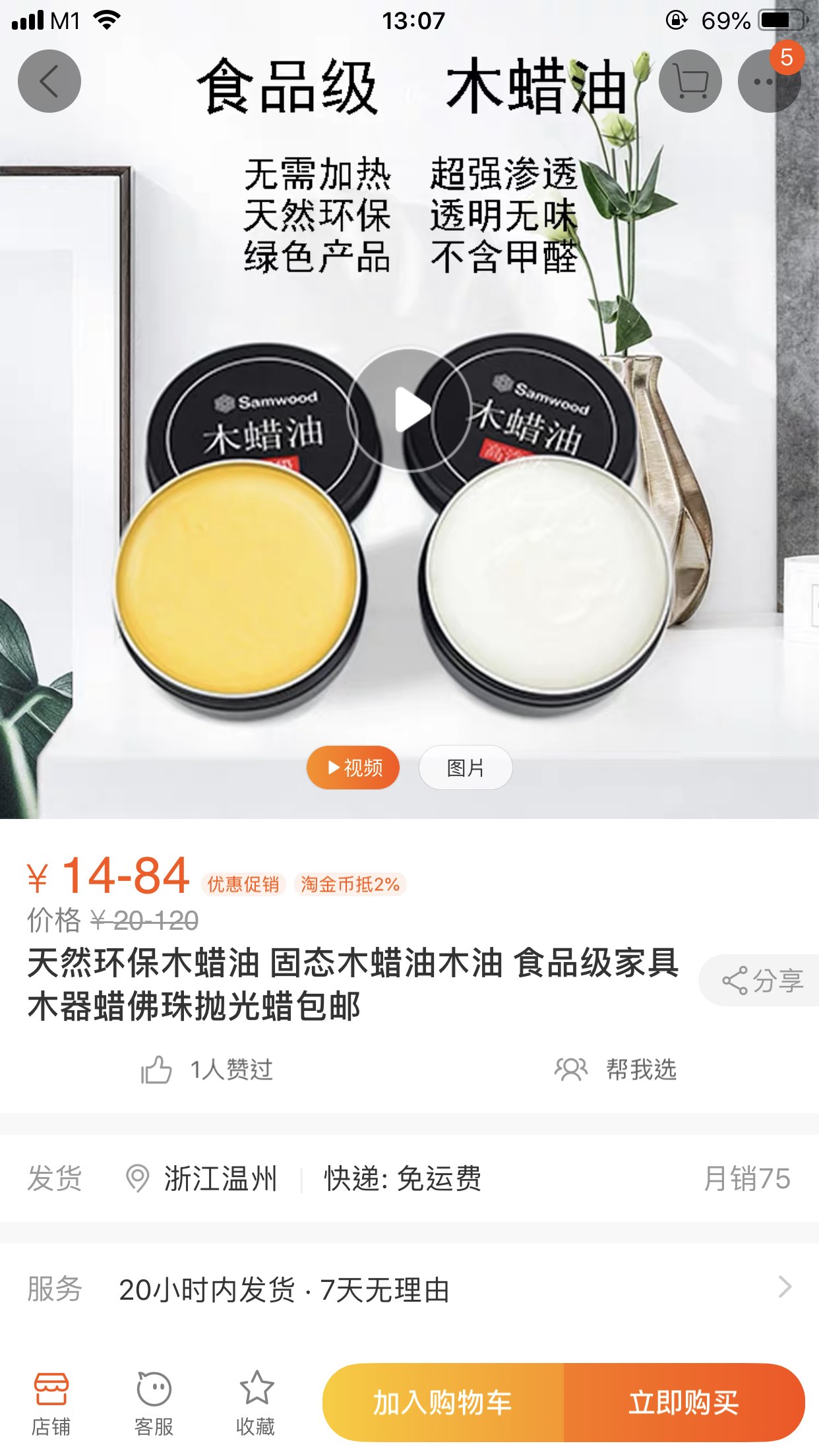Open 帮我选 to get buying advice

pos(617,1070)
